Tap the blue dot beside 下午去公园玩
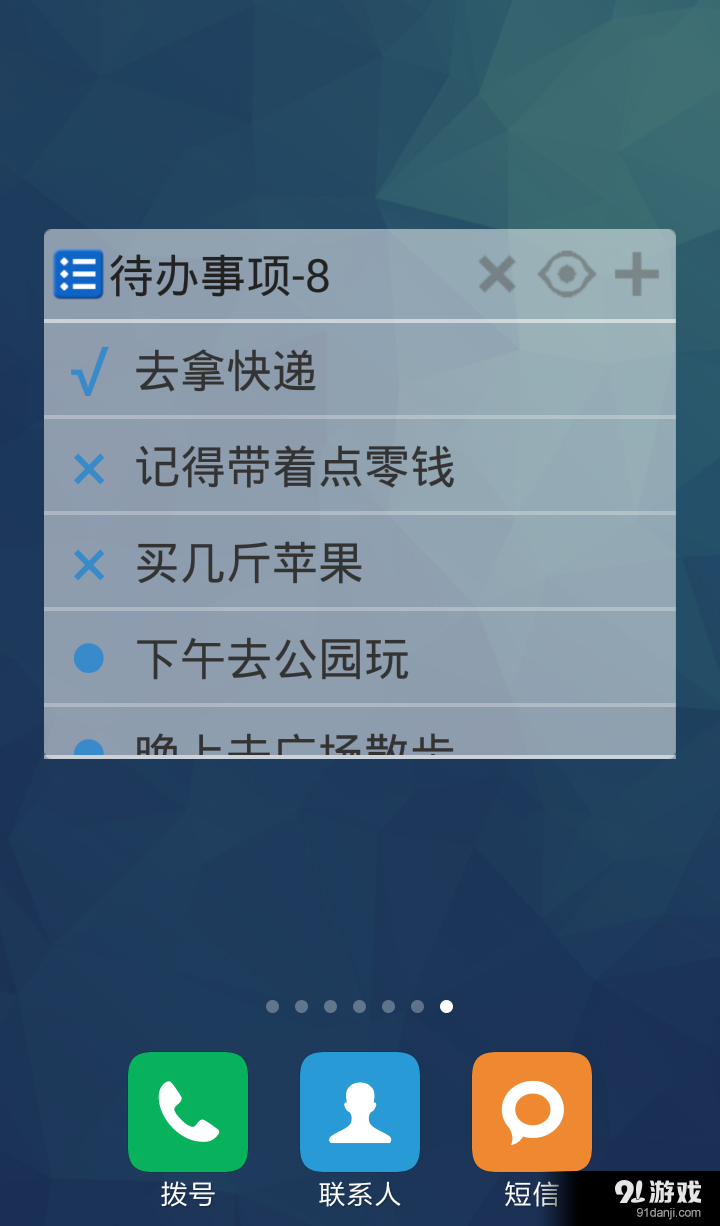Screen dimensions: 720x1226 90,657
